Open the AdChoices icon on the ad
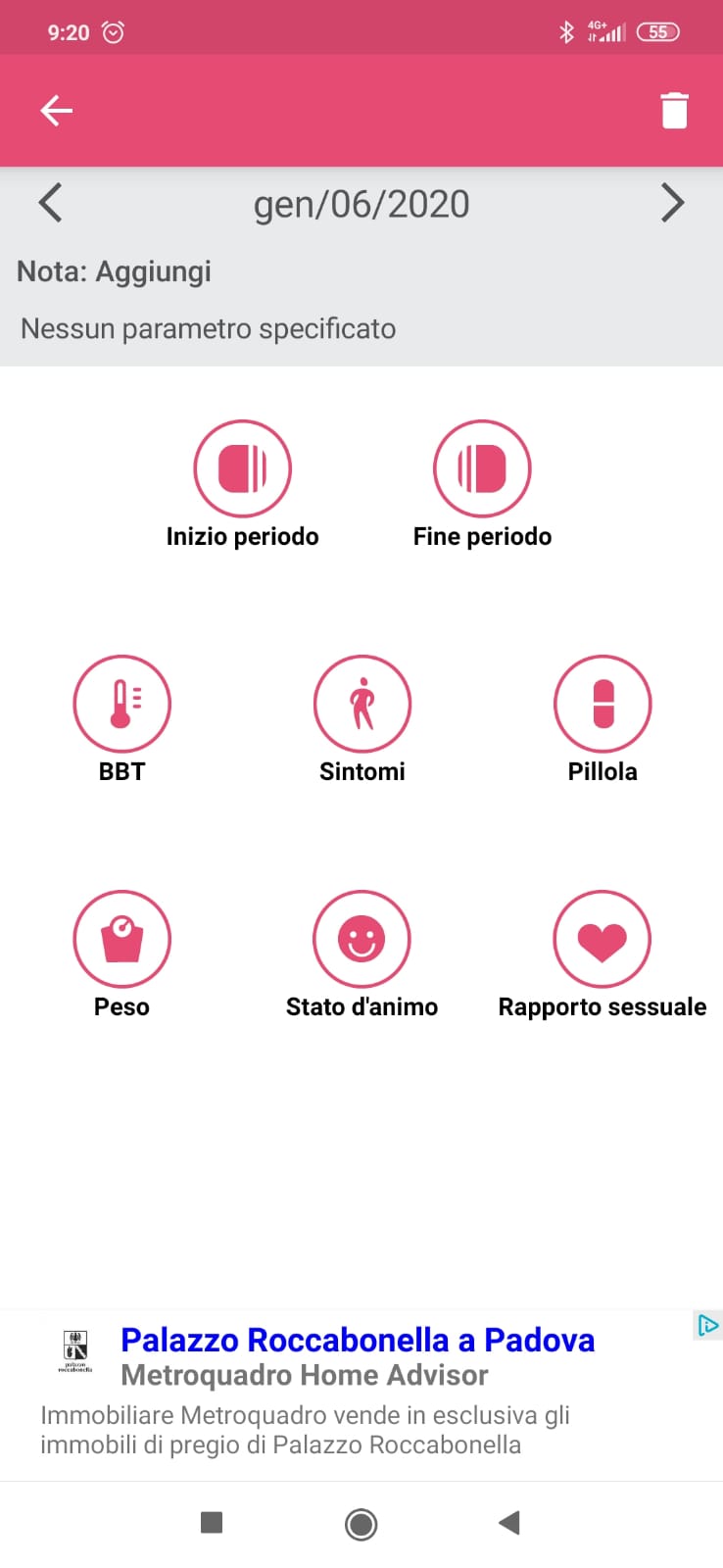Screen dimensions: 723x1568 click(x=707, y=1326)
